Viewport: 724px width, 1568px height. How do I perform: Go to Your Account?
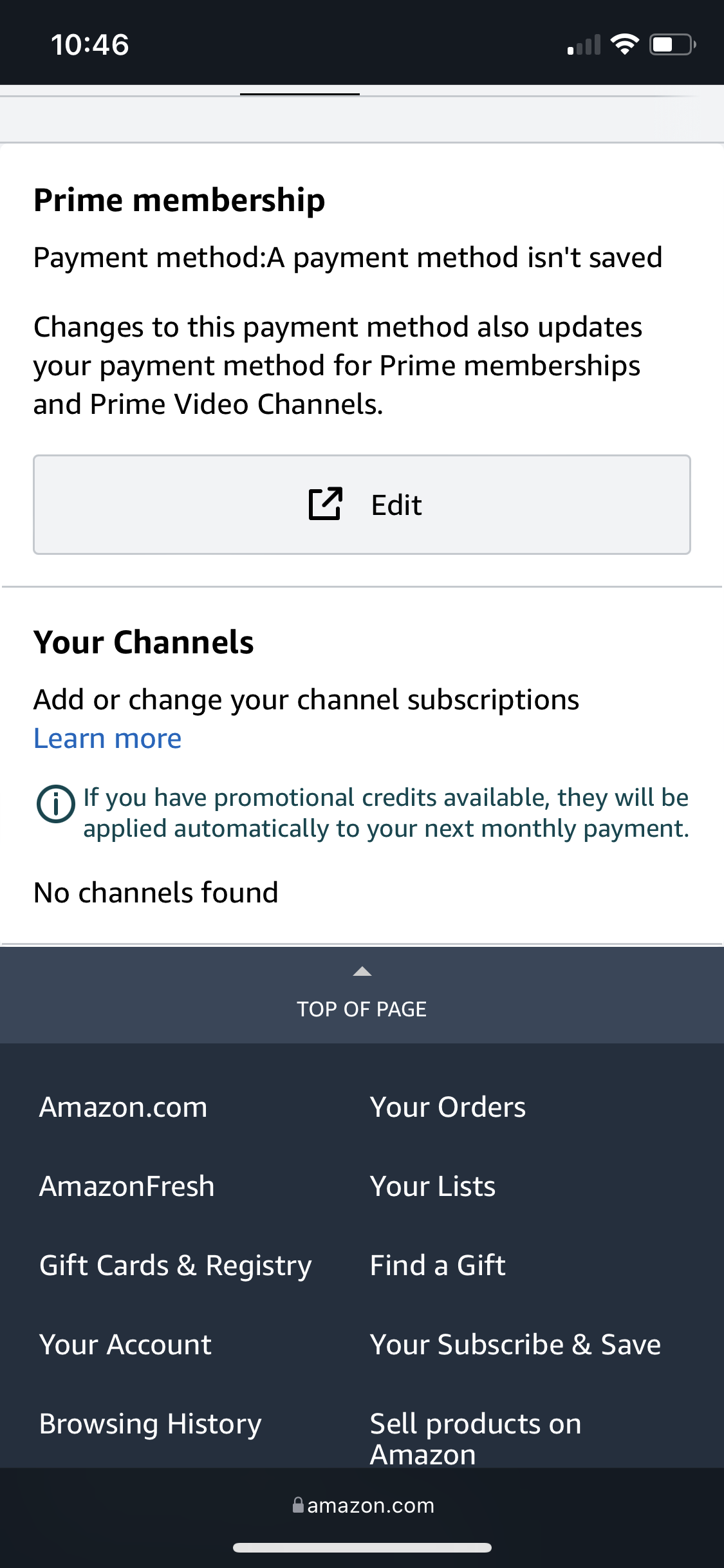tap(125, 1345)
